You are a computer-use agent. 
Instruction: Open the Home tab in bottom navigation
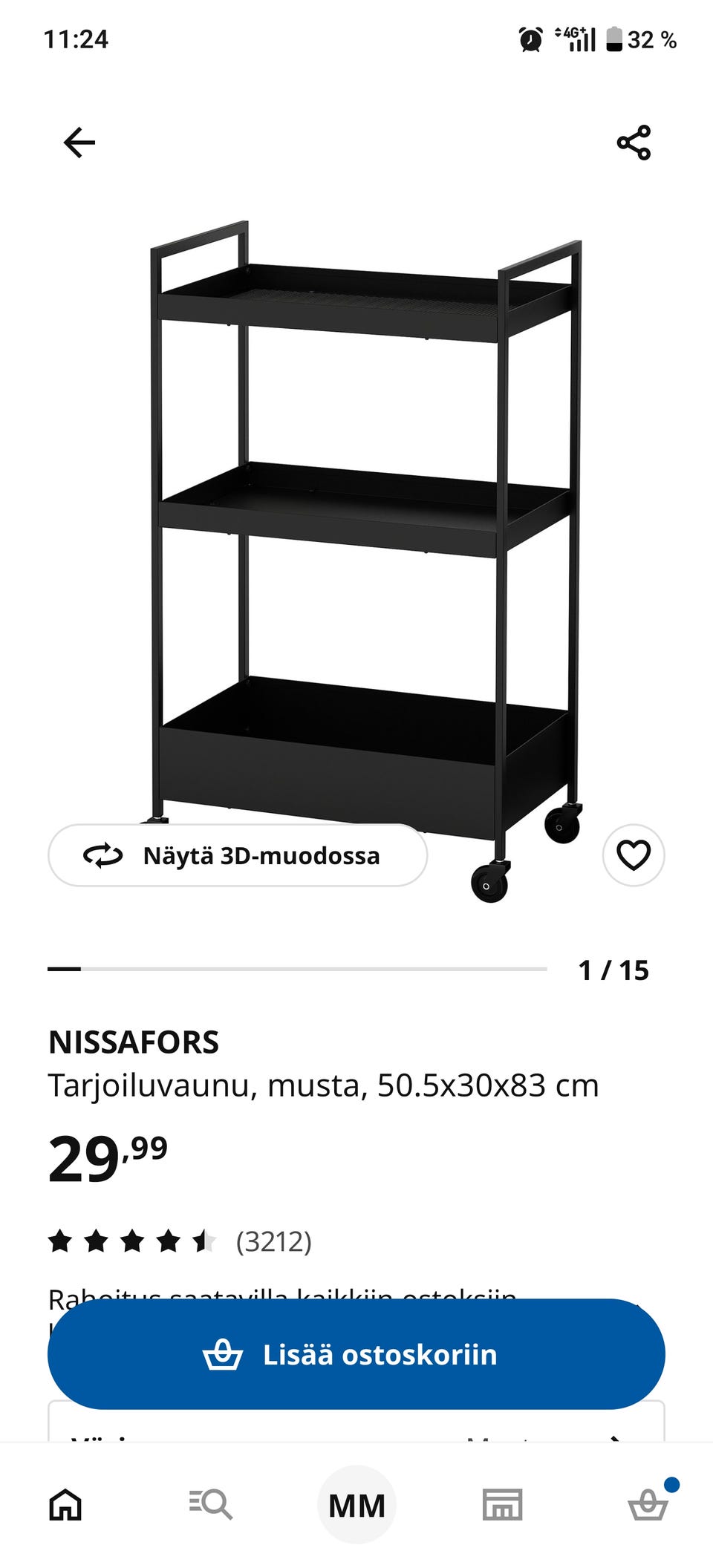65,1506
